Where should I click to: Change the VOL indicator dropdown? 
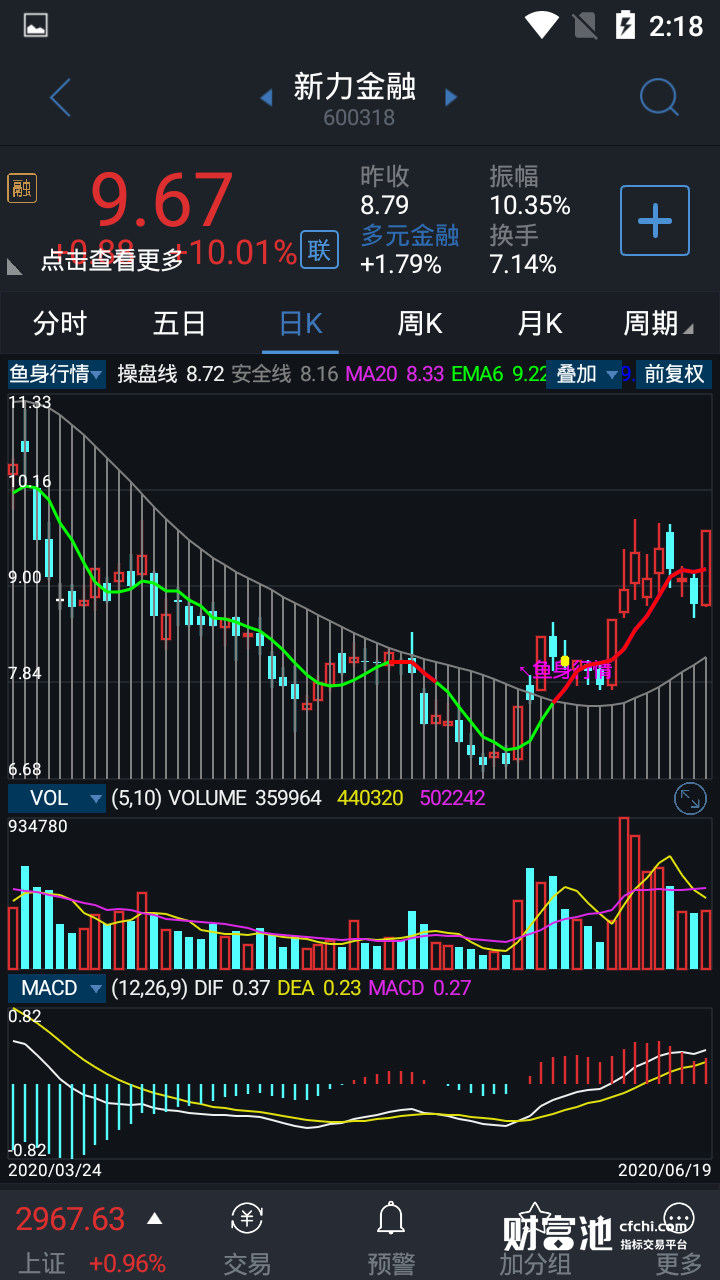tap(57, 798)
